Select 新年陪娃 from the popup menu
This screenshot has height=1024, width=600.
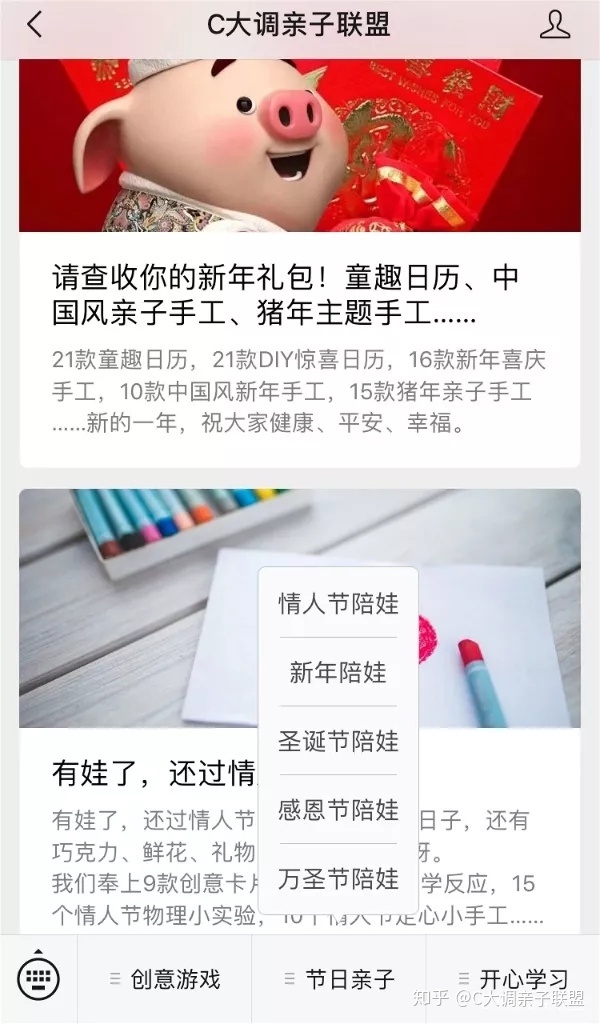[338, 672]
